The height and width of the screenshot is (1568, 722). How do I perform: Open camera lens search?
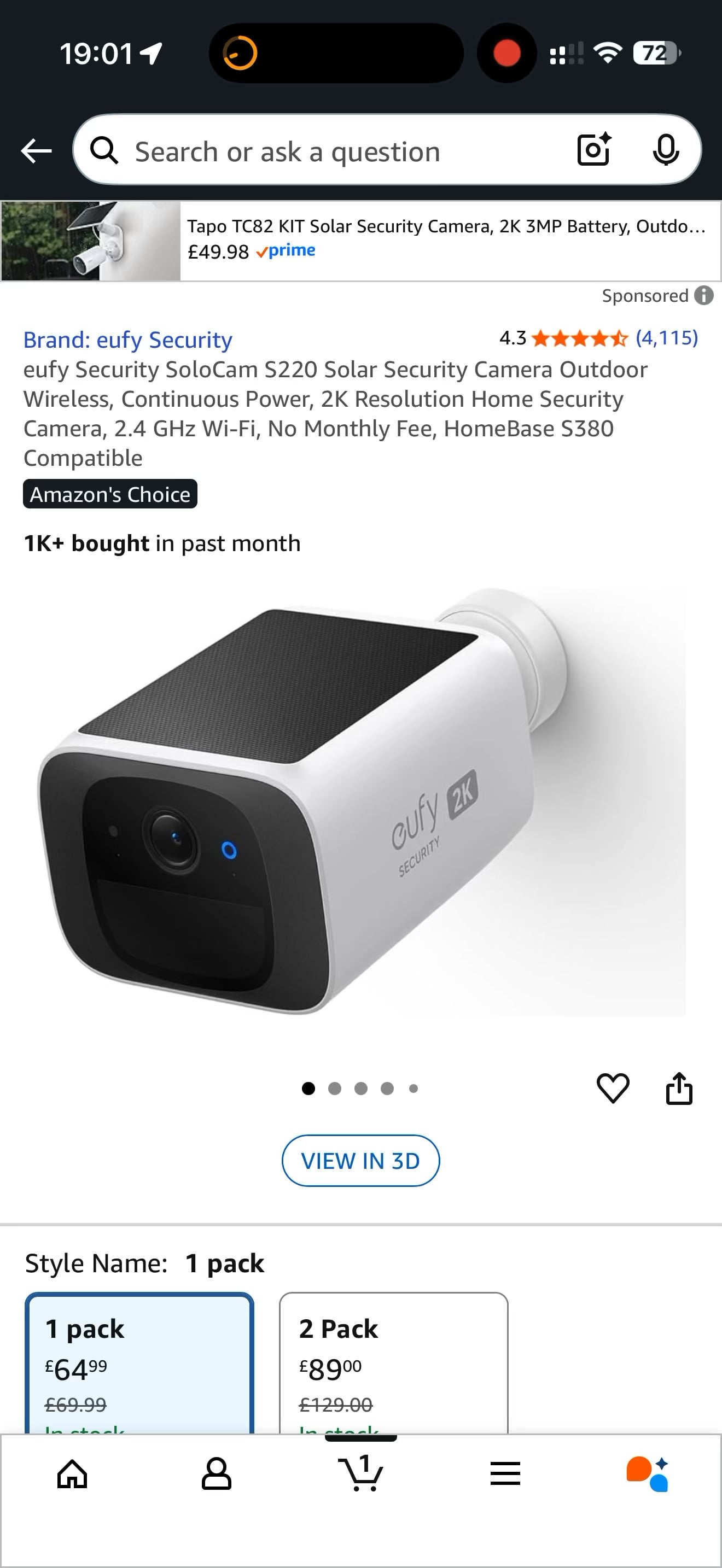point(593,150)
